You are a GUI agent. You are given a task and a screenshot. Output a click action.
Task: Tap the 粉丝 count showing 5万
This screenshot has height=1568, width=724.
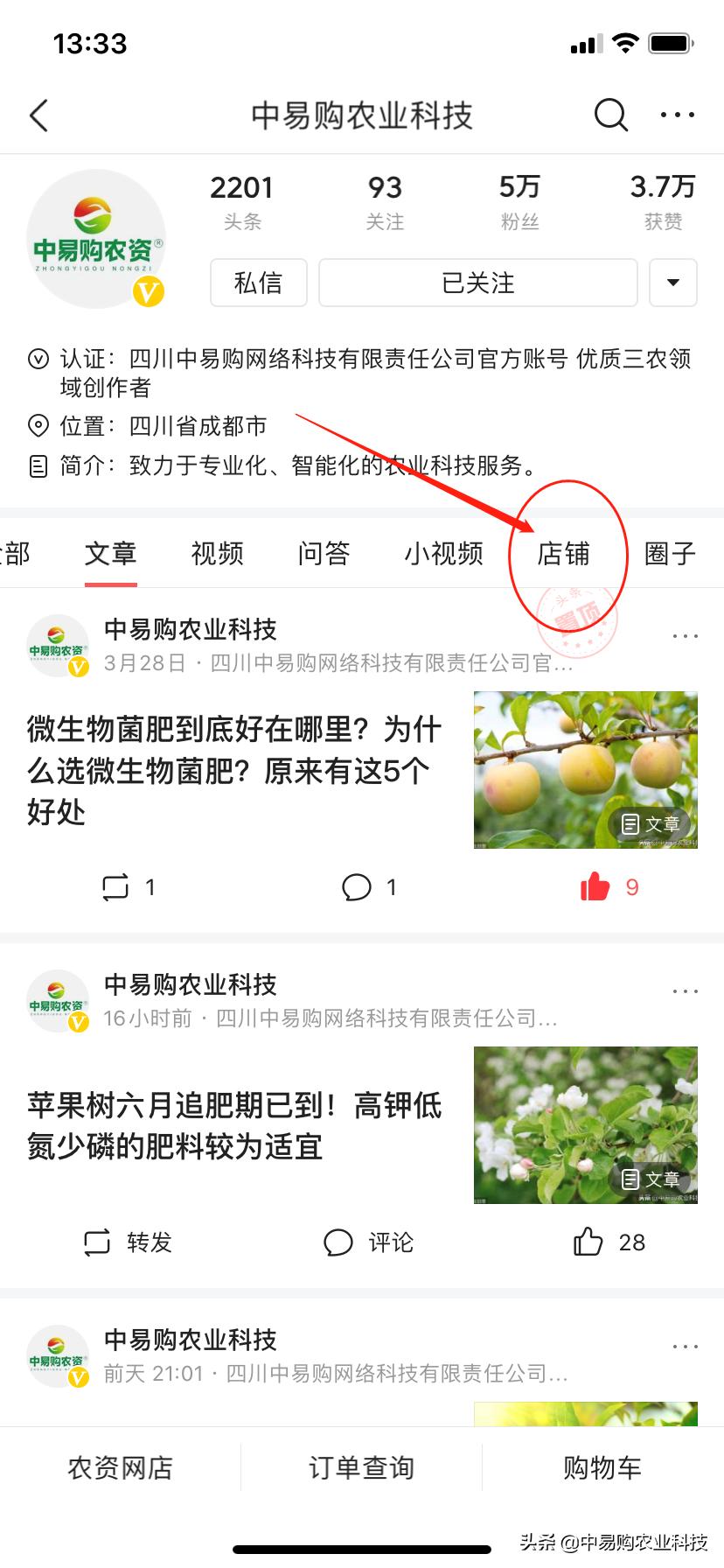[x=519, y=199]
